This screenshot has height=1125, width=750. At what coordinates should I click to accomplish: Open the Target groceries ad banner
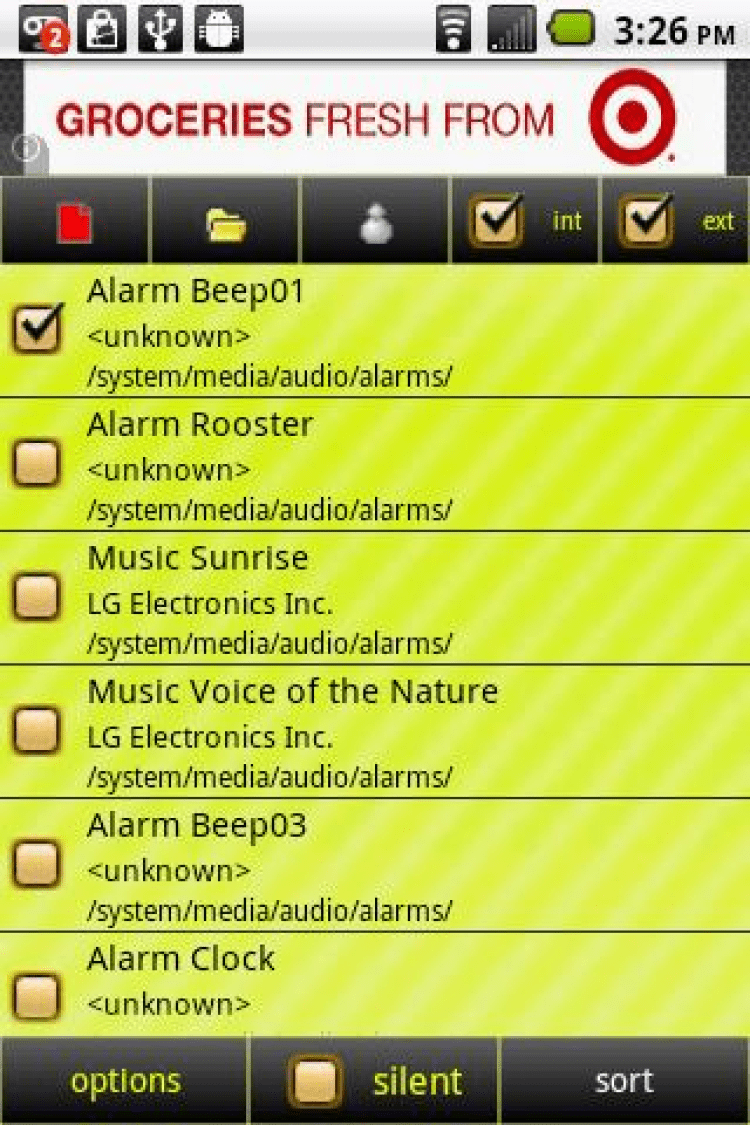pos(375,120)
